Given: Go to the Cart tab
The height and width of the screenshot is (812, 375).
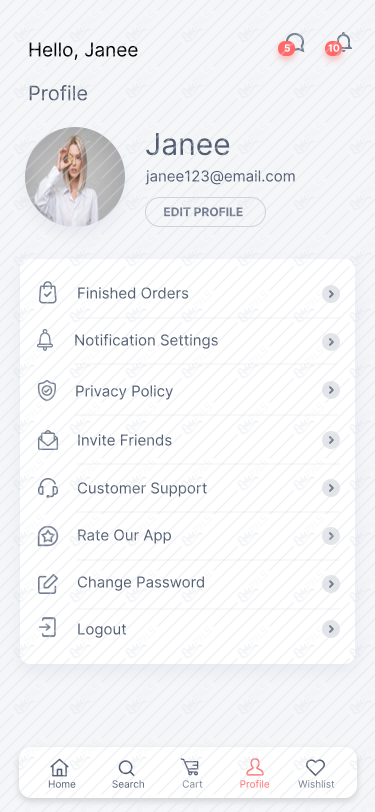Looking at the screenshot, I should pyautogui.click(x=192, y=774).
